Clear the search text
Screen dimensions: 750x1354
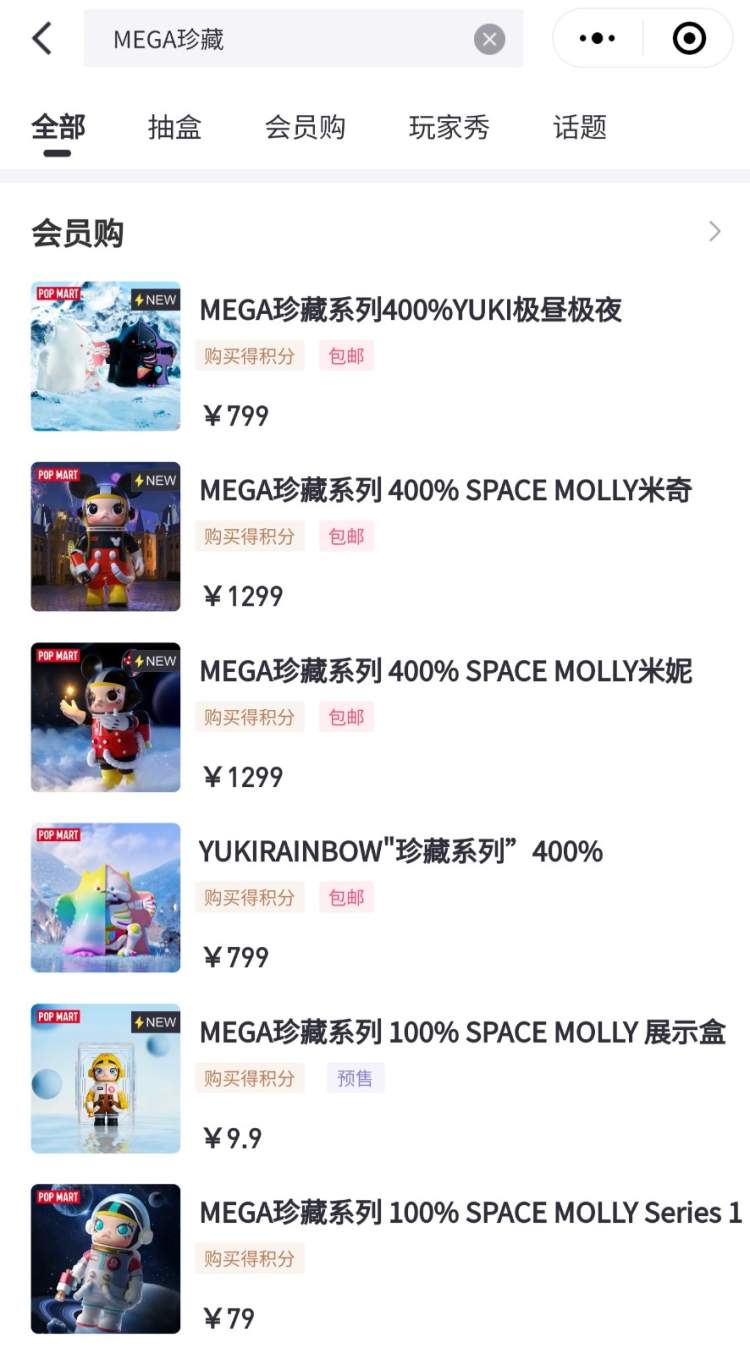click(489, 39)
